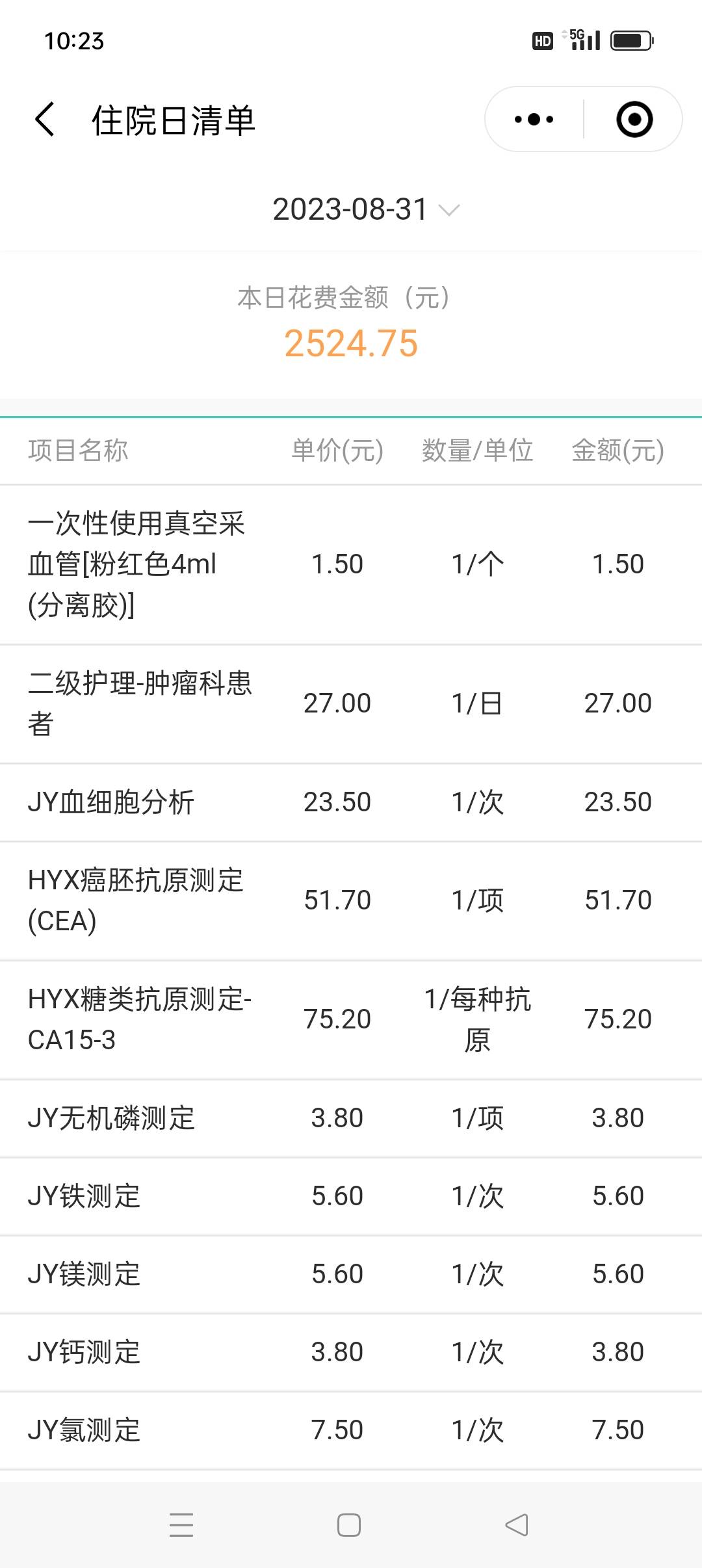Close the mini program via the circle button

coord(634,120)
